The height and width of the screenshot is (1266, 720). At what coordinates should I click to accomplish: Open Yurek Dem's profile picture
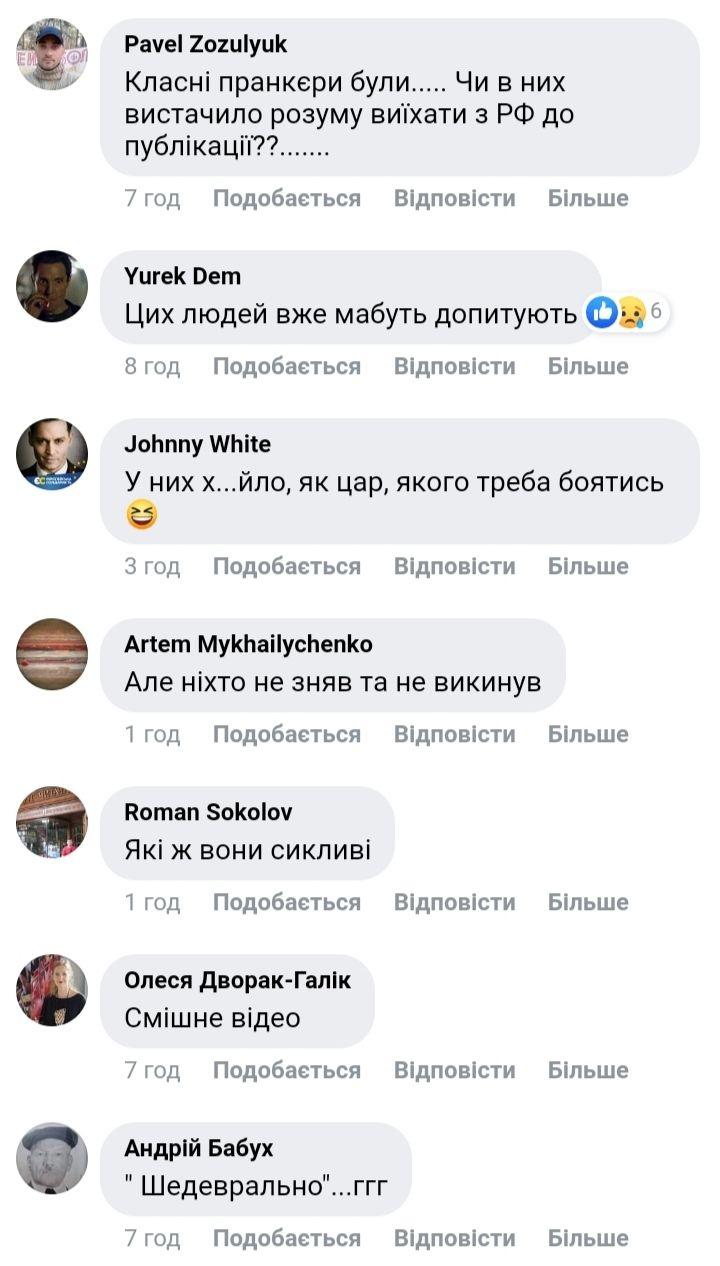[52, 286]
